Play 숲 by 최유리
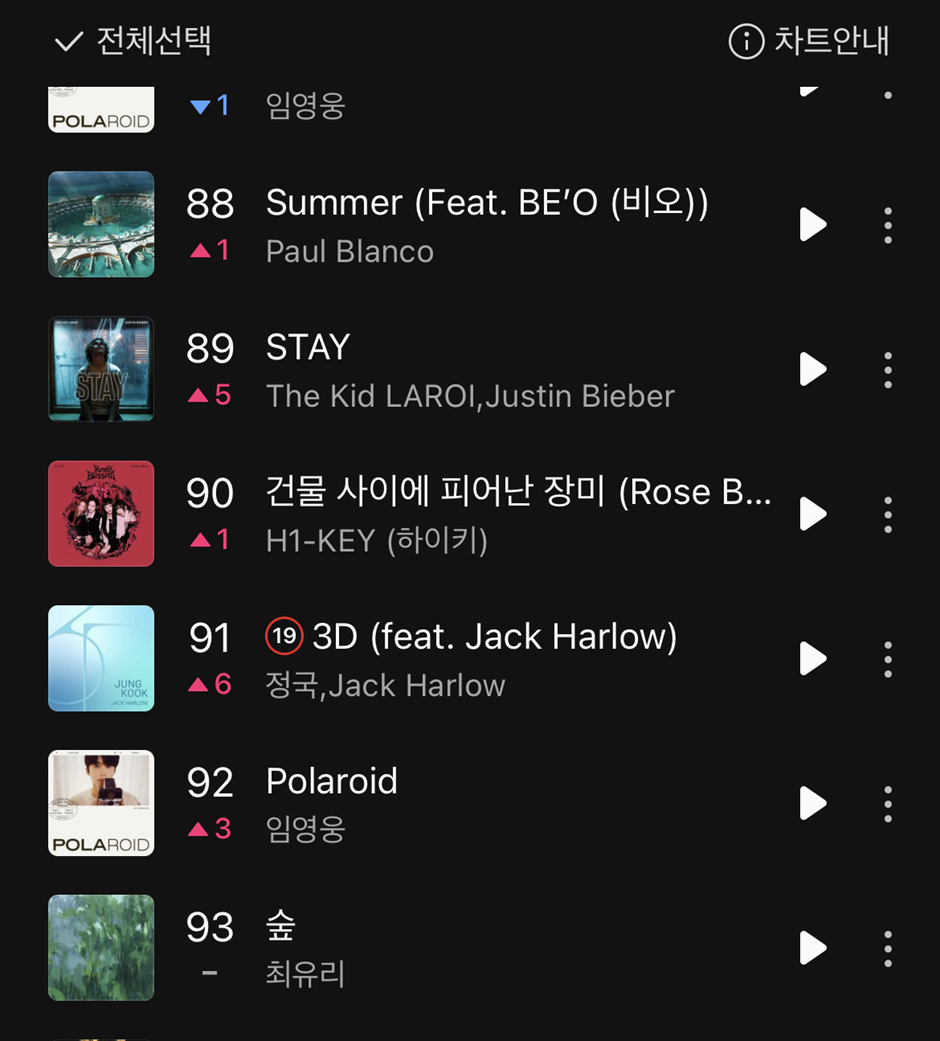The height and width of the screenshot is (1041, 940). click(812, 948)
